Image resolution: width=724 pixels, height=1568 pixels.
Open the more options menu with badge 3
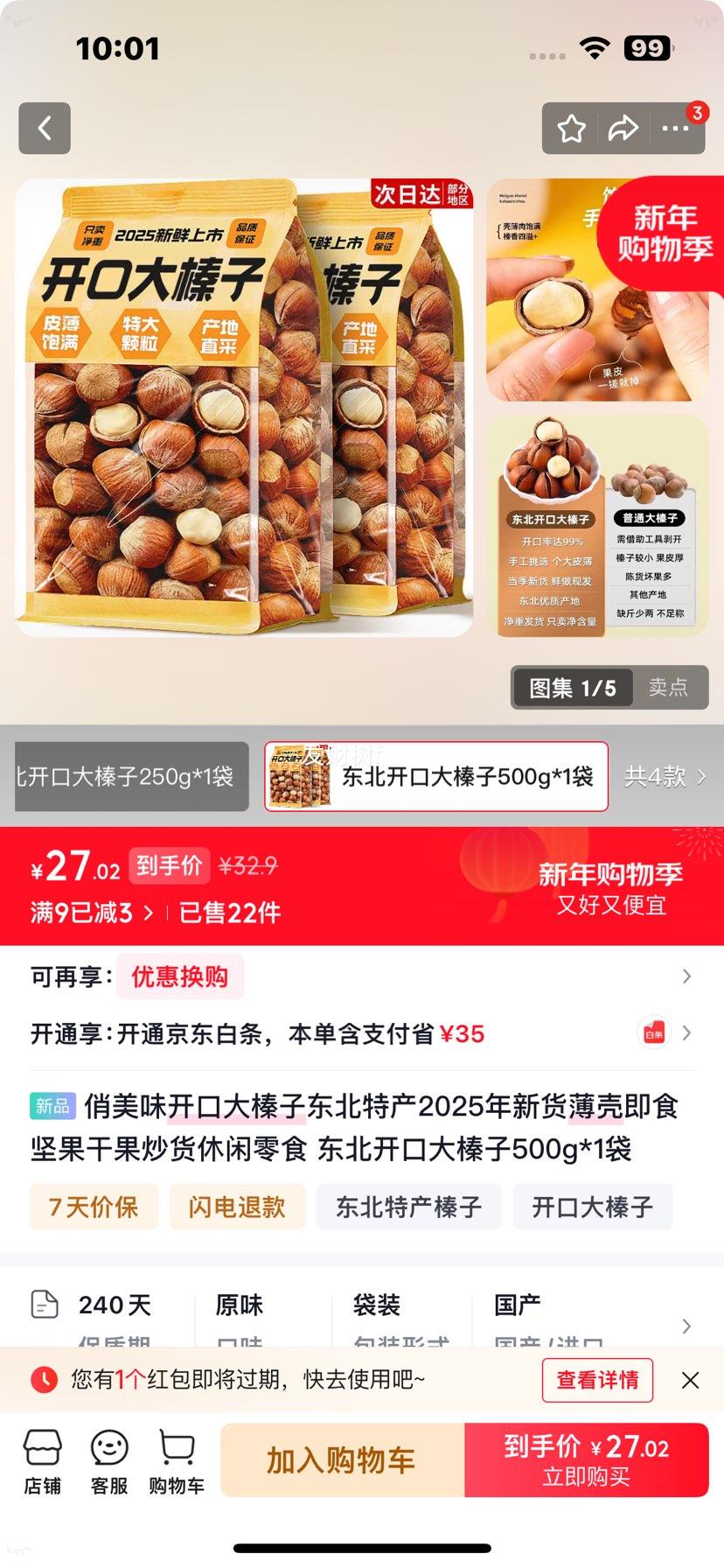tap(674, 128)
